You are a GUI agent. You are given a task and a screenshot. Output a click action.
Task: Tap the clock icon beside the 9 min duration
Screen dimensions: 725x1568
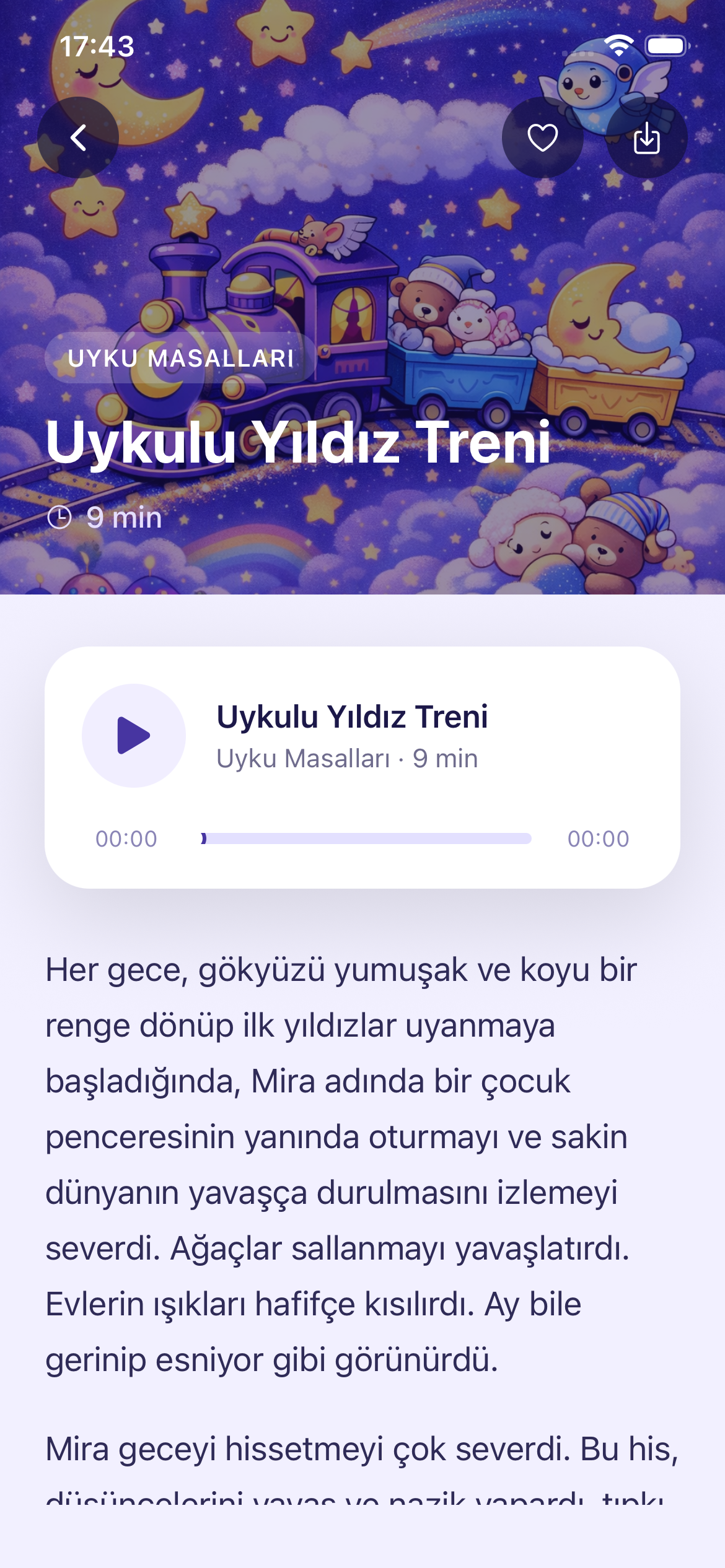pyautogui.click(x=59, y=518)
